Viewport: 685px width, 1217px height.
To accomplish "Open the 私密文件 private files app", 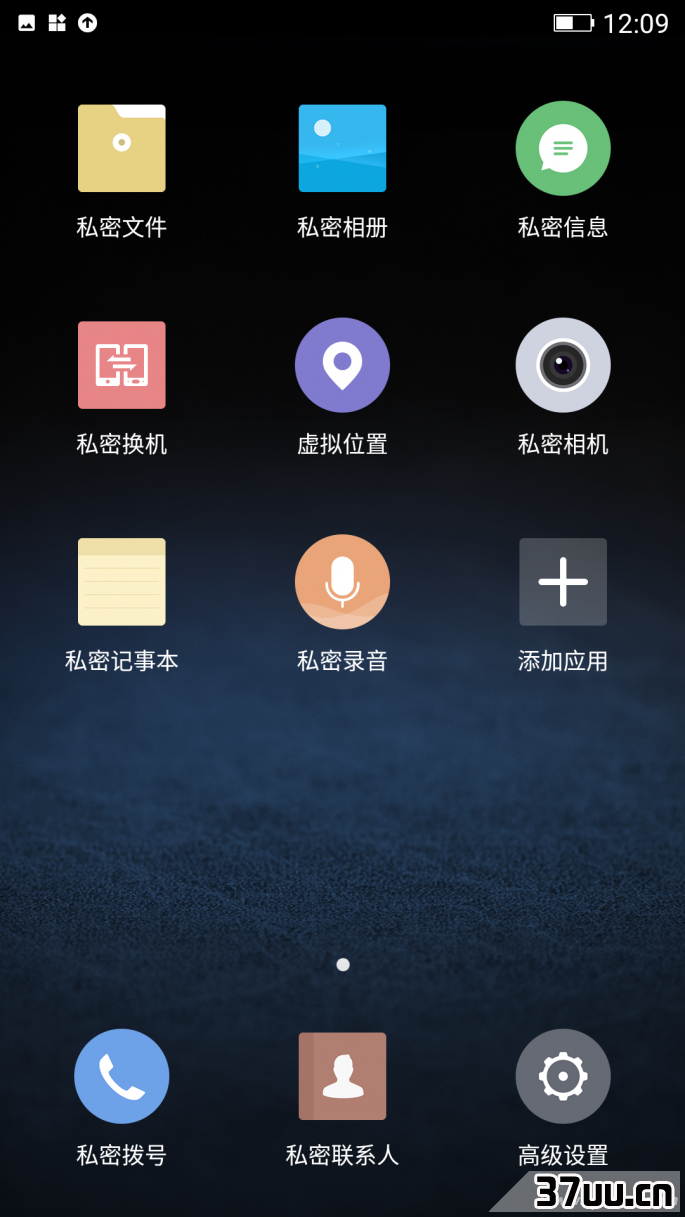I will [x=122, y=149].
